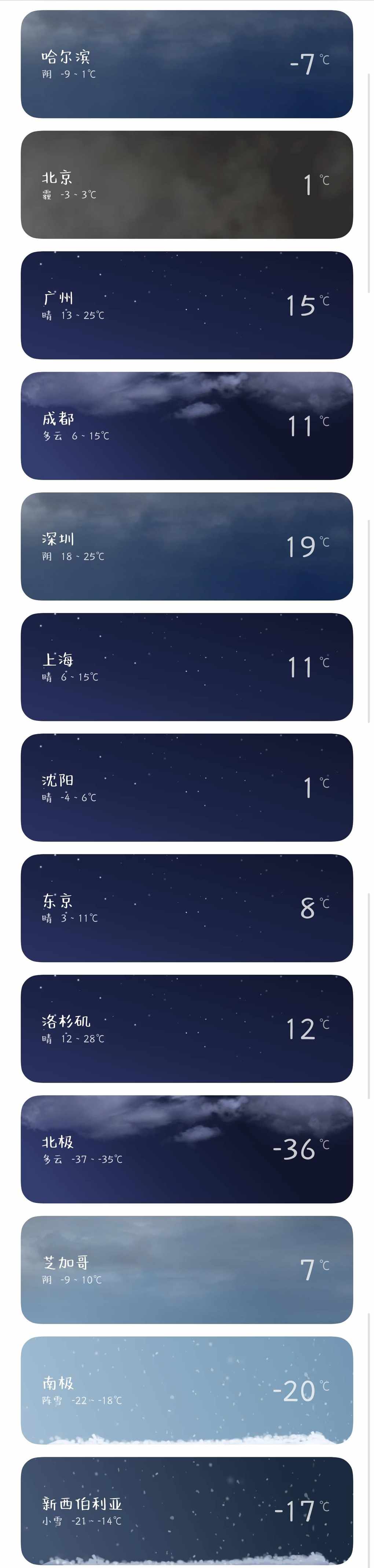Viewport: 374px width, 1568px height.
Task: Open the 东京 weather card
Action: pos(187,908)
